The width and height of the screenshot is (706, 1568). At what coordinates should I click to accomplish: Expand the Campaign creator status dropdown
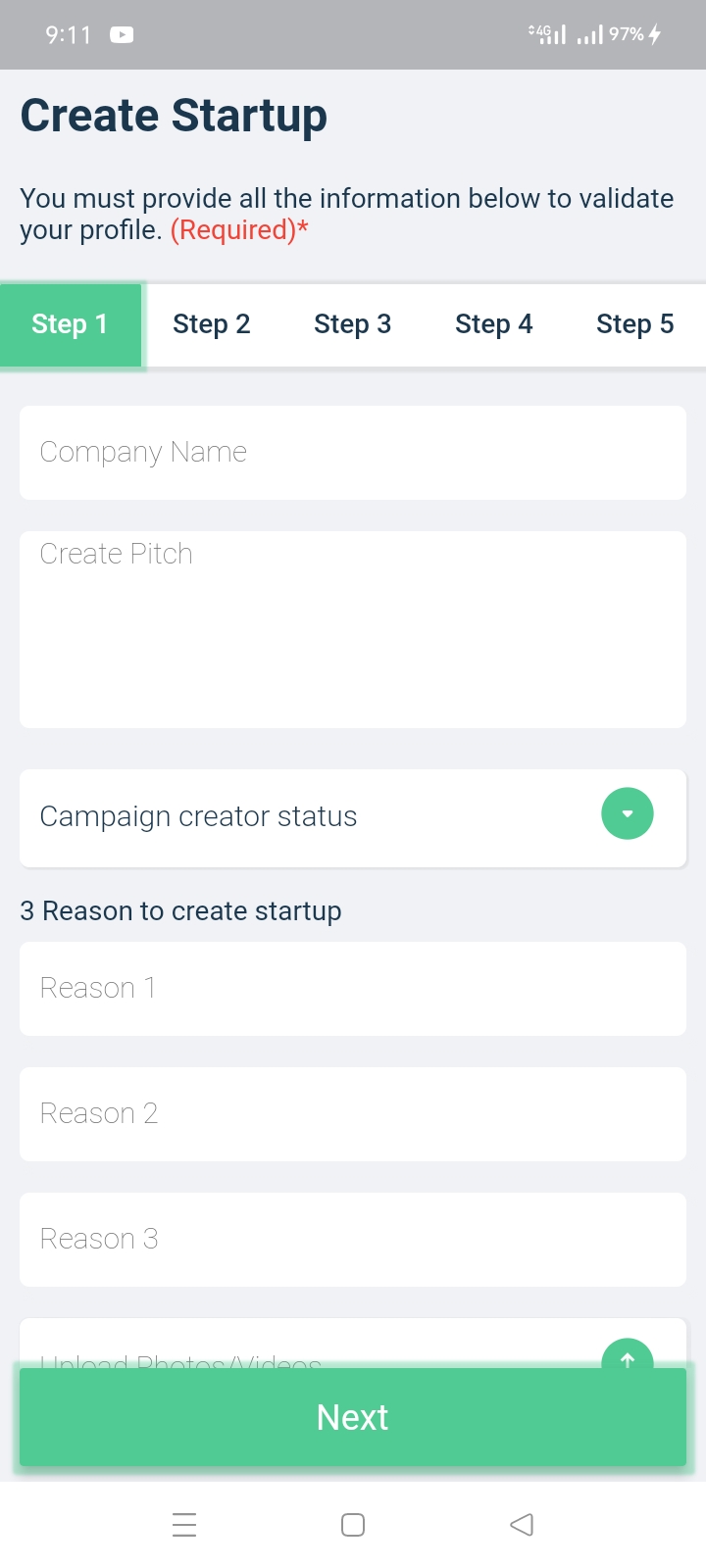click(x=353, y=817)
